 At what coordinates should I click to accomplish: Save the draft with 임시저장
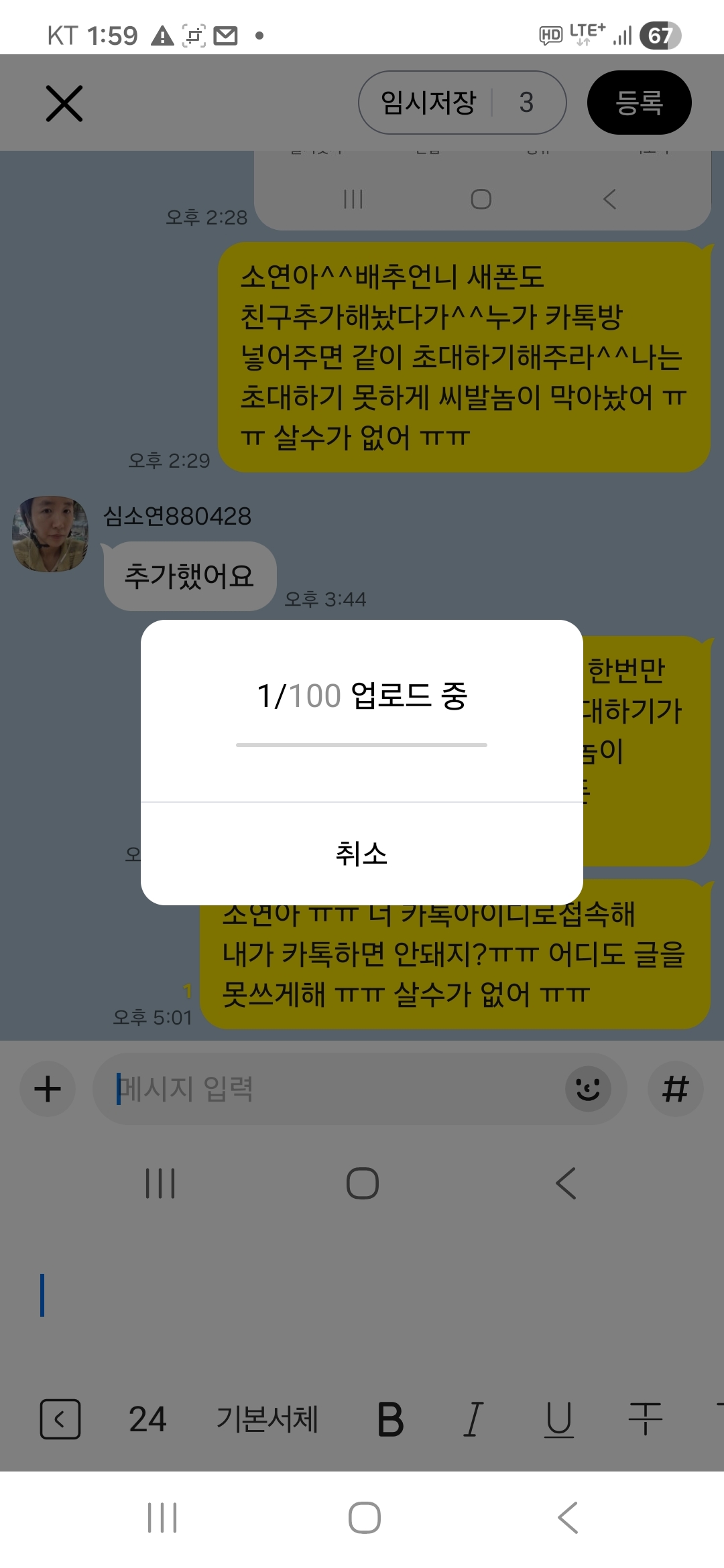pos(428,103)
